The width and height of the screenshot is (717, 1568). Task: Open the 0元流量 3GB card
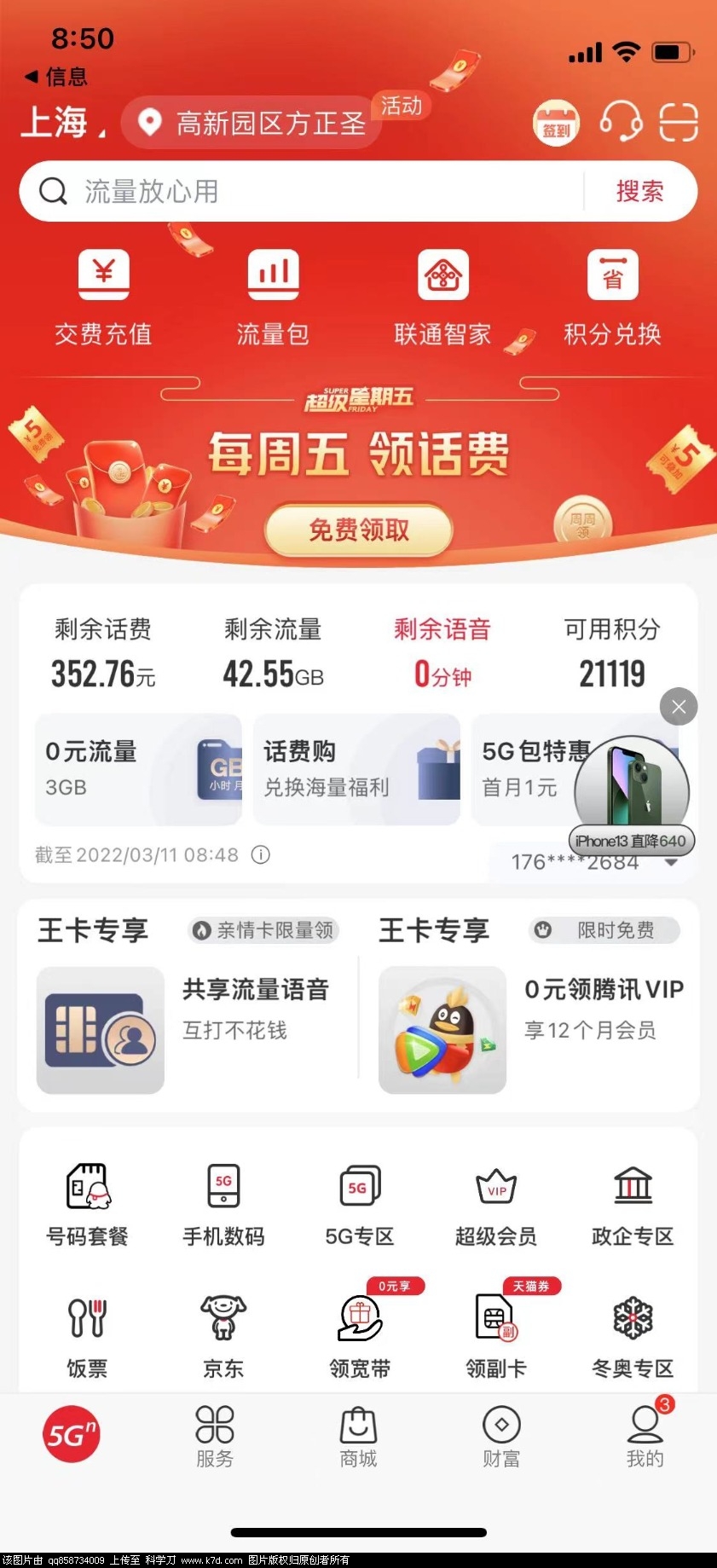point(138,769)
